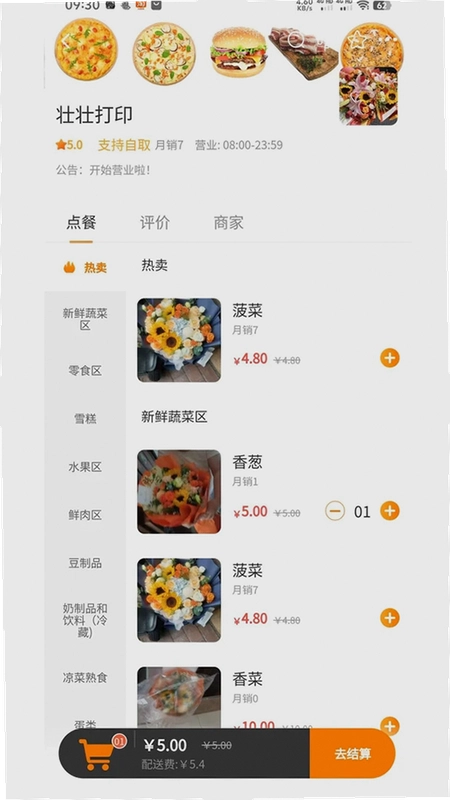Select the 豆制品 category

click(x=85, y=563)
